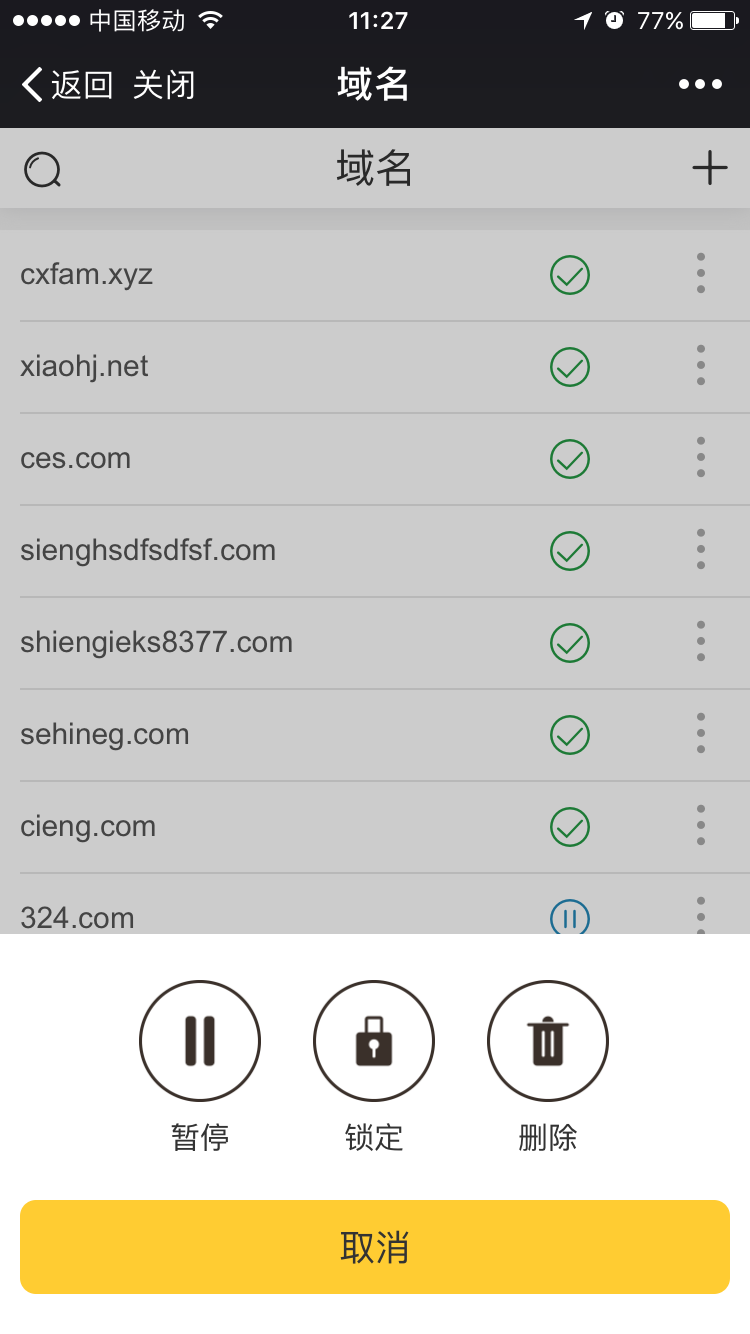Open domain search magnifier
Screen dimensions: 750x1334
[x=43, y=169]
